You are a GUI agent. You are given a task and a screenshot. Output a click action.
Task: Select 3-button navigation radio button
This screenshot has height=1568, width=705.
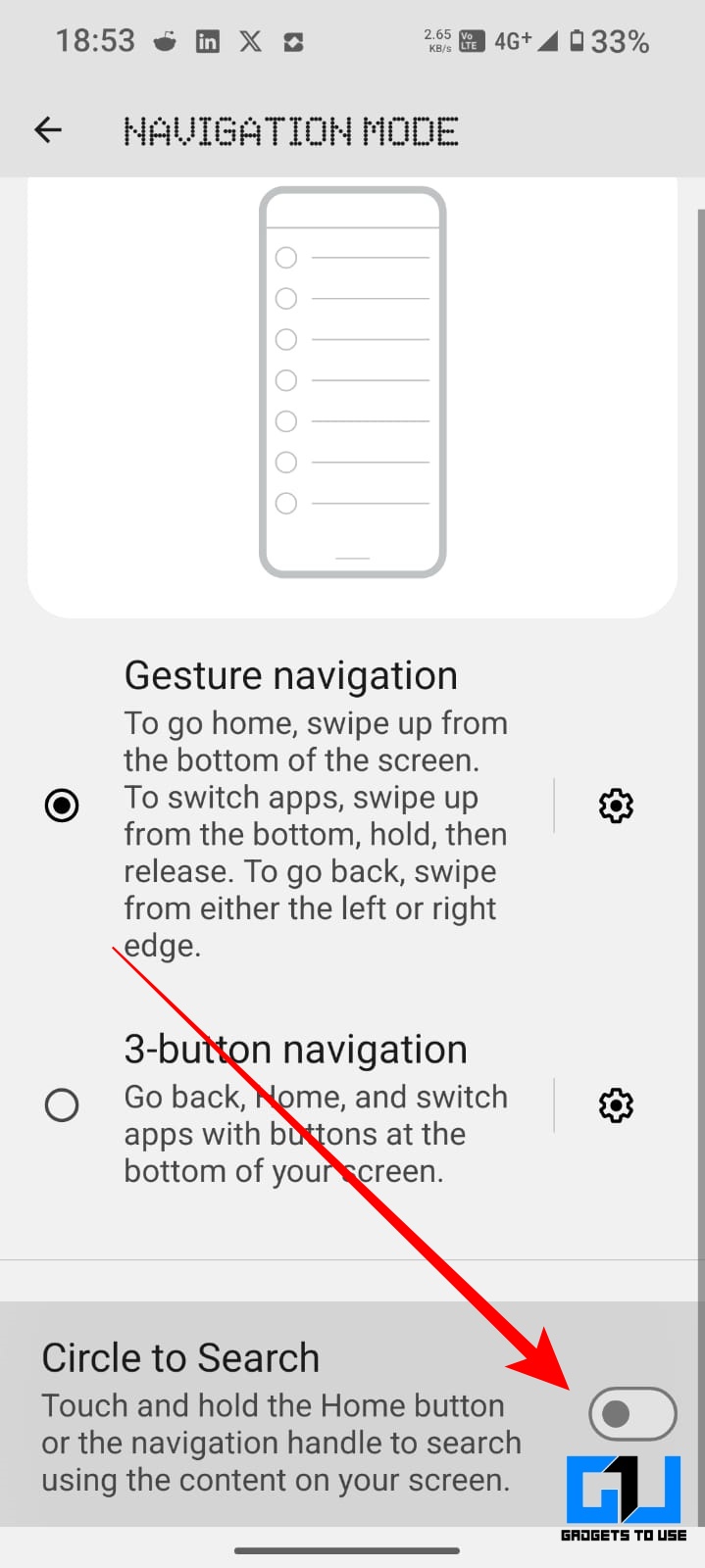point(62,1105)
